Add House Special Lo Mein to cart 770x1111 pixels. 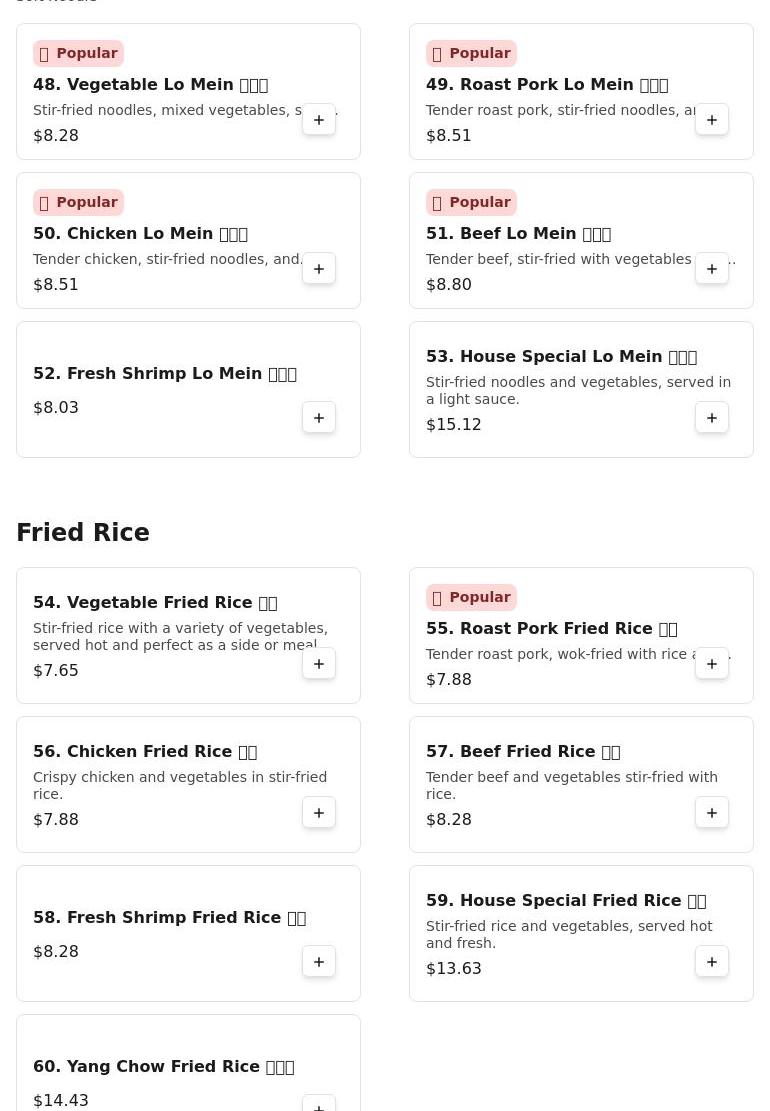coord(712,418)
